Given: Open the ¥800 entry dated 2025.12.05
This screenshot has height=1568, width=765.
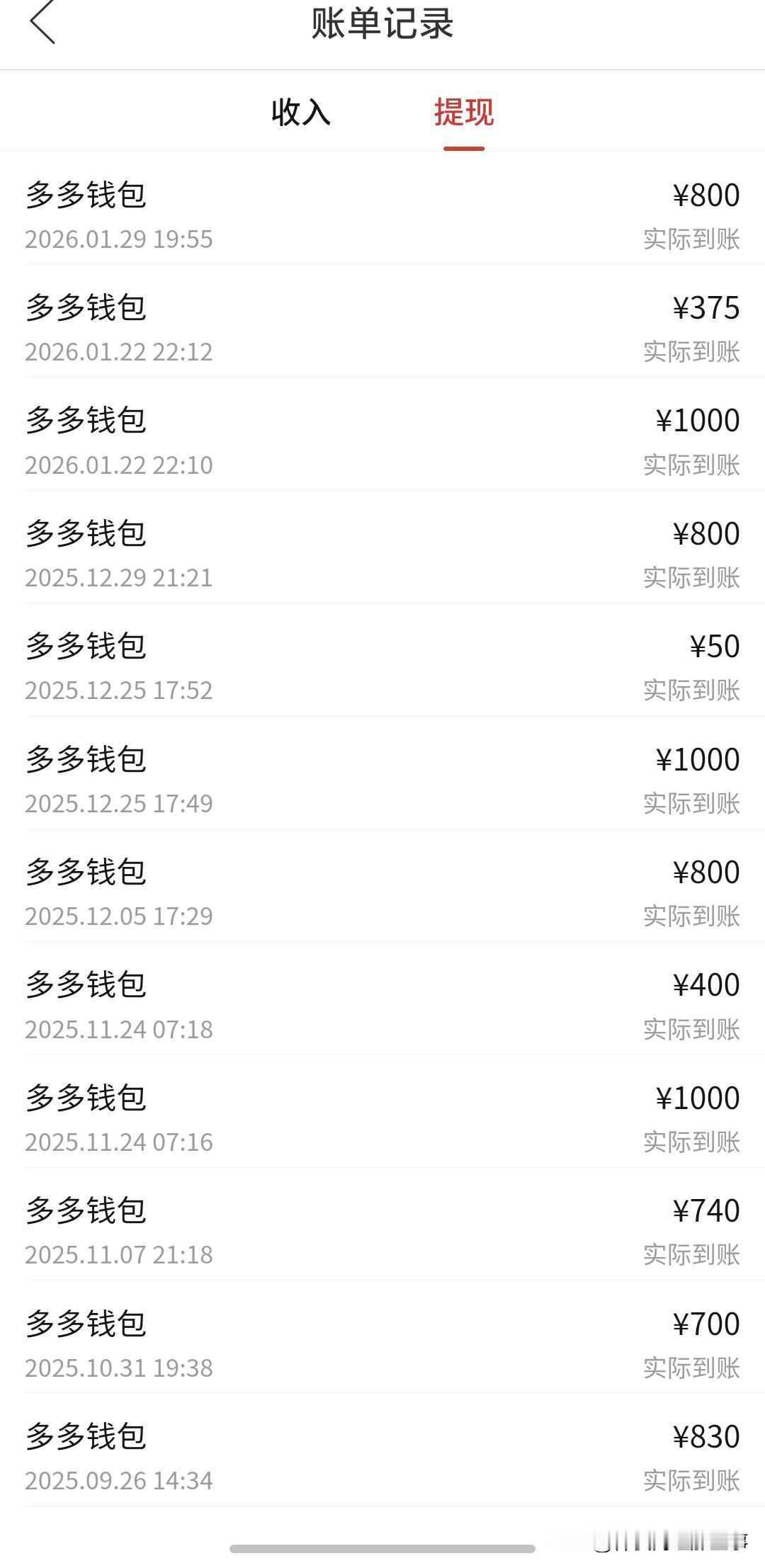Looking at the screenshot, I should [382, 892].
